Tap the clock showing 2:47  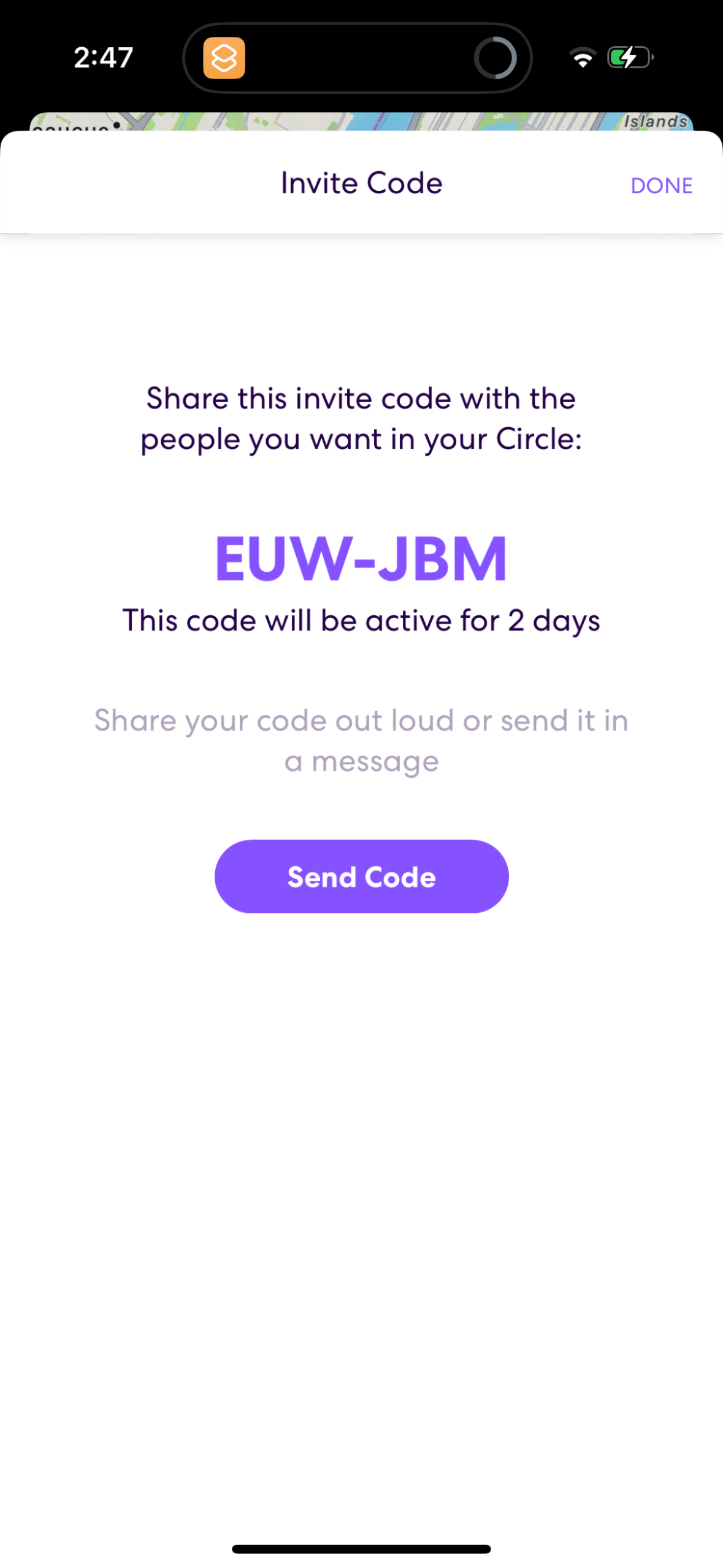pyautogui.click(x=103, y=56)
